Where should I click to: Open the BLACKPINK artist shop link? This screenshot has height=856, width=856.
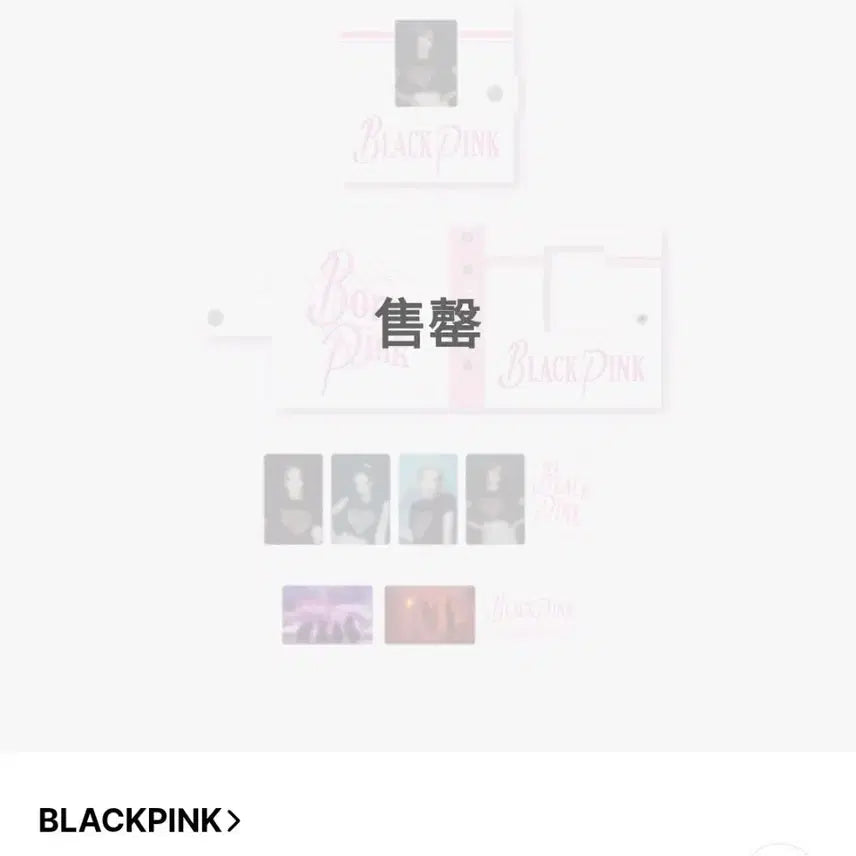[139, 821]
